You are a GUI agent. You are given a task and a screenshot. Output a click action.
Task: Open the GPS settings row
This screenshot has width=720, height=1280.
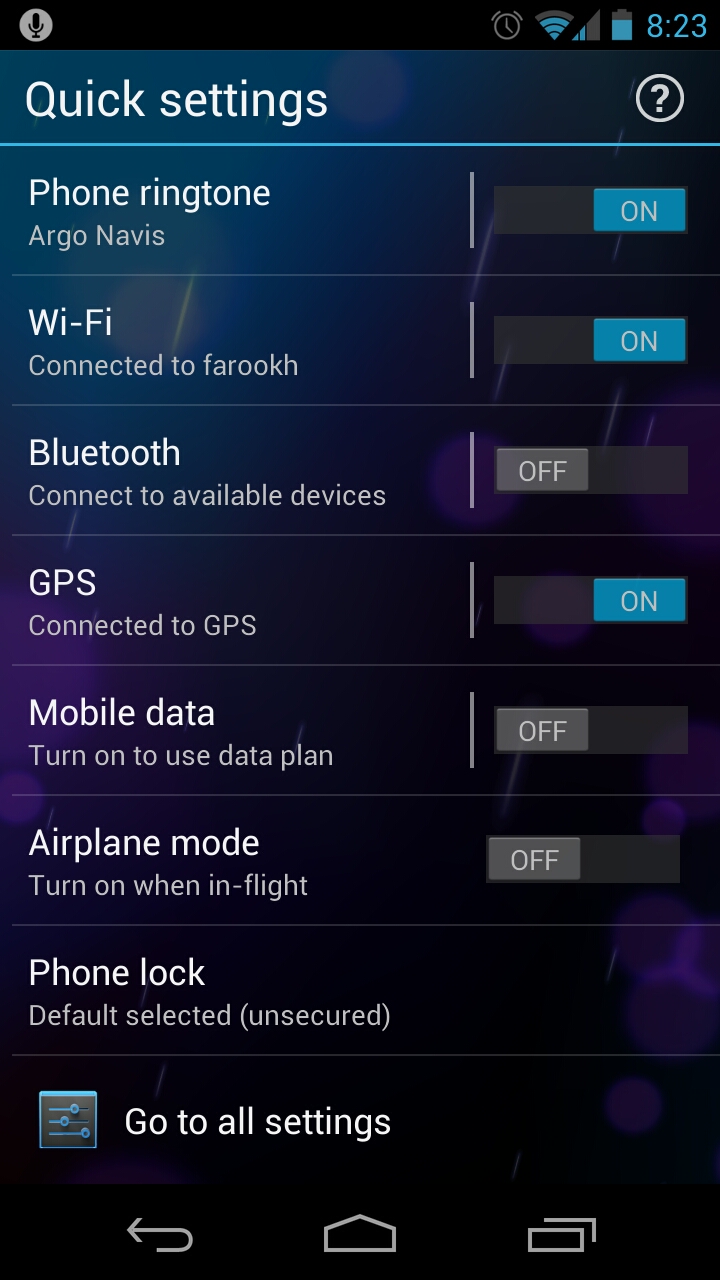240,601
